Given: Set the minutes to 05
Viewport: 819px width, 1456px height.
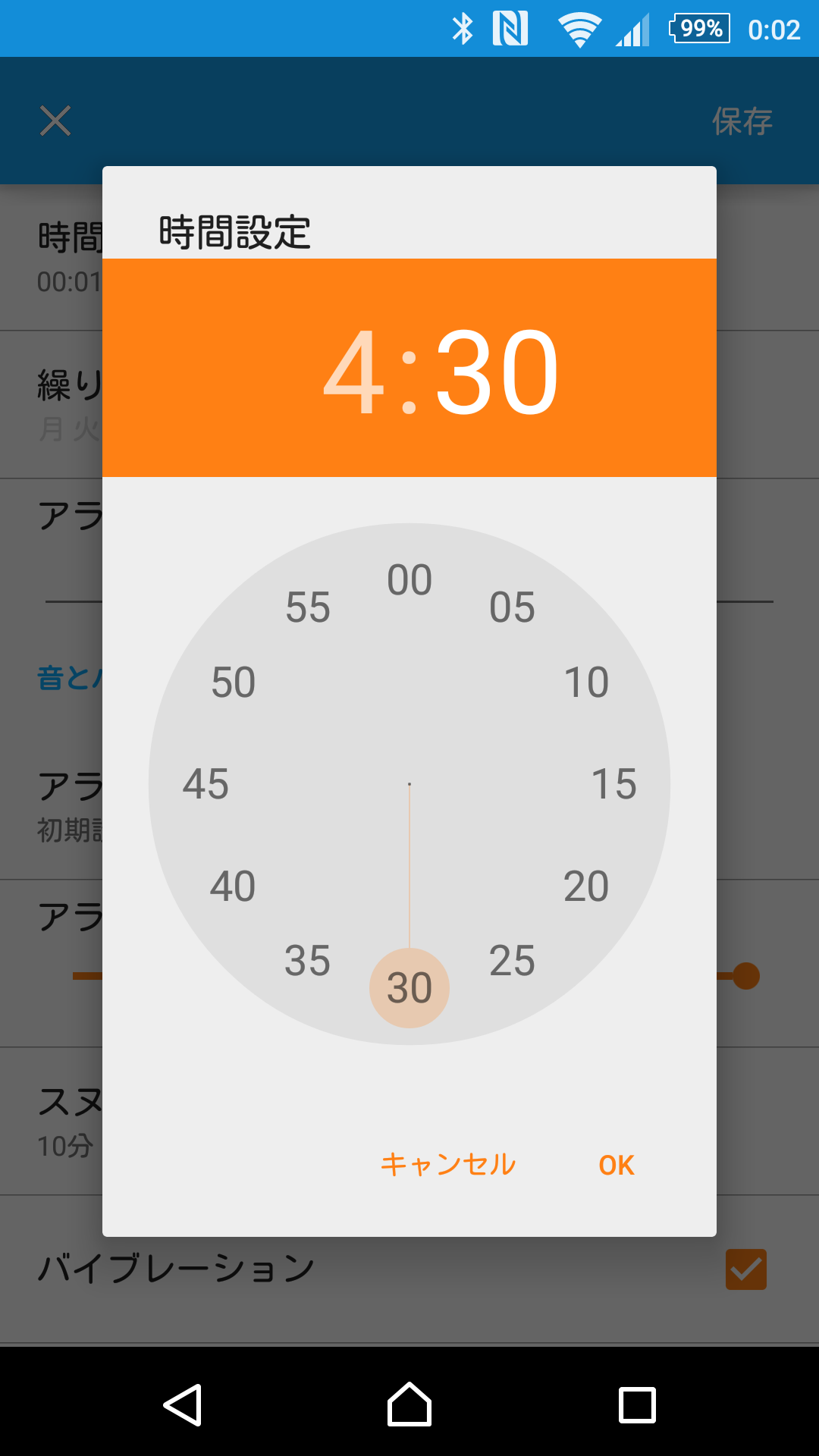Looking at the screenshot, I should 512,607.
